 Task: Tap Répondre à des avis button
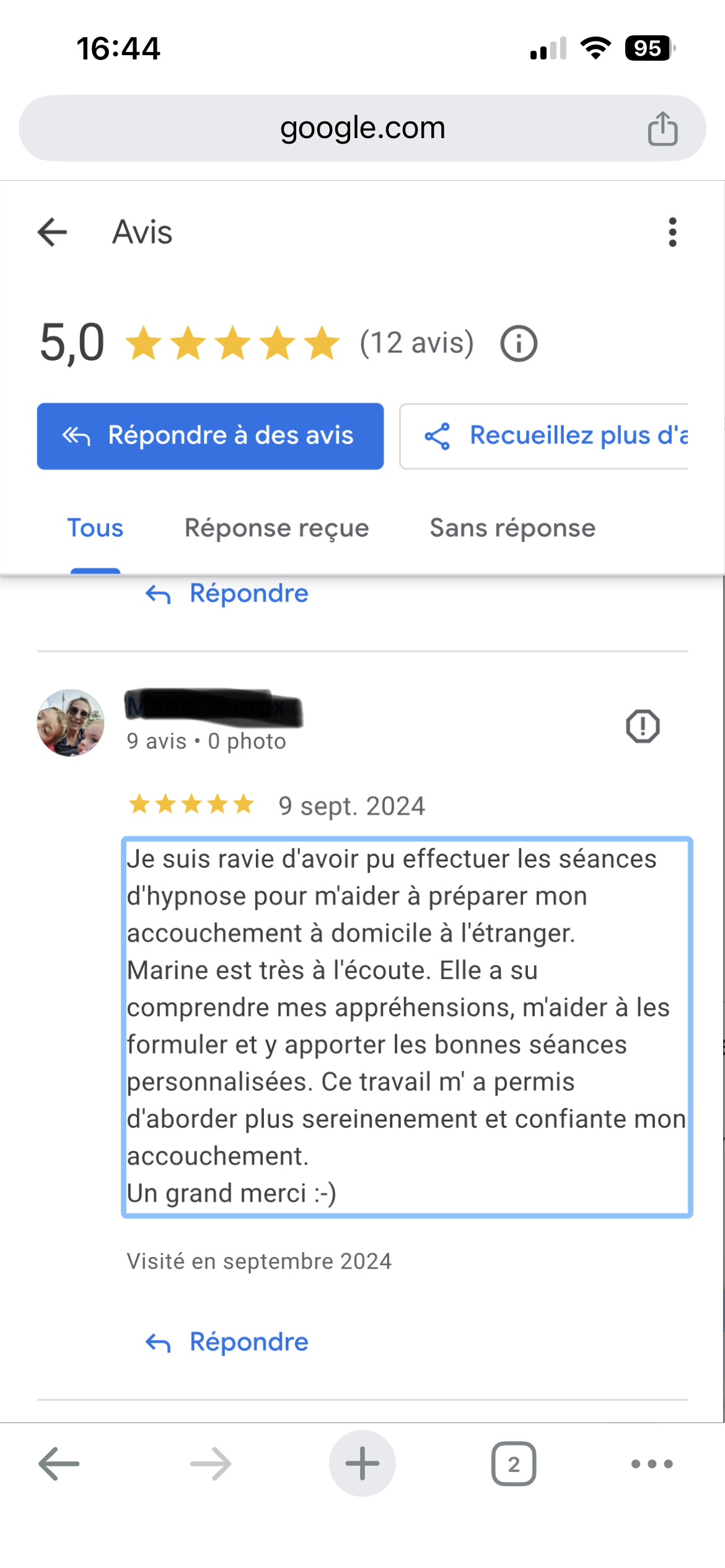pos(210,436)
